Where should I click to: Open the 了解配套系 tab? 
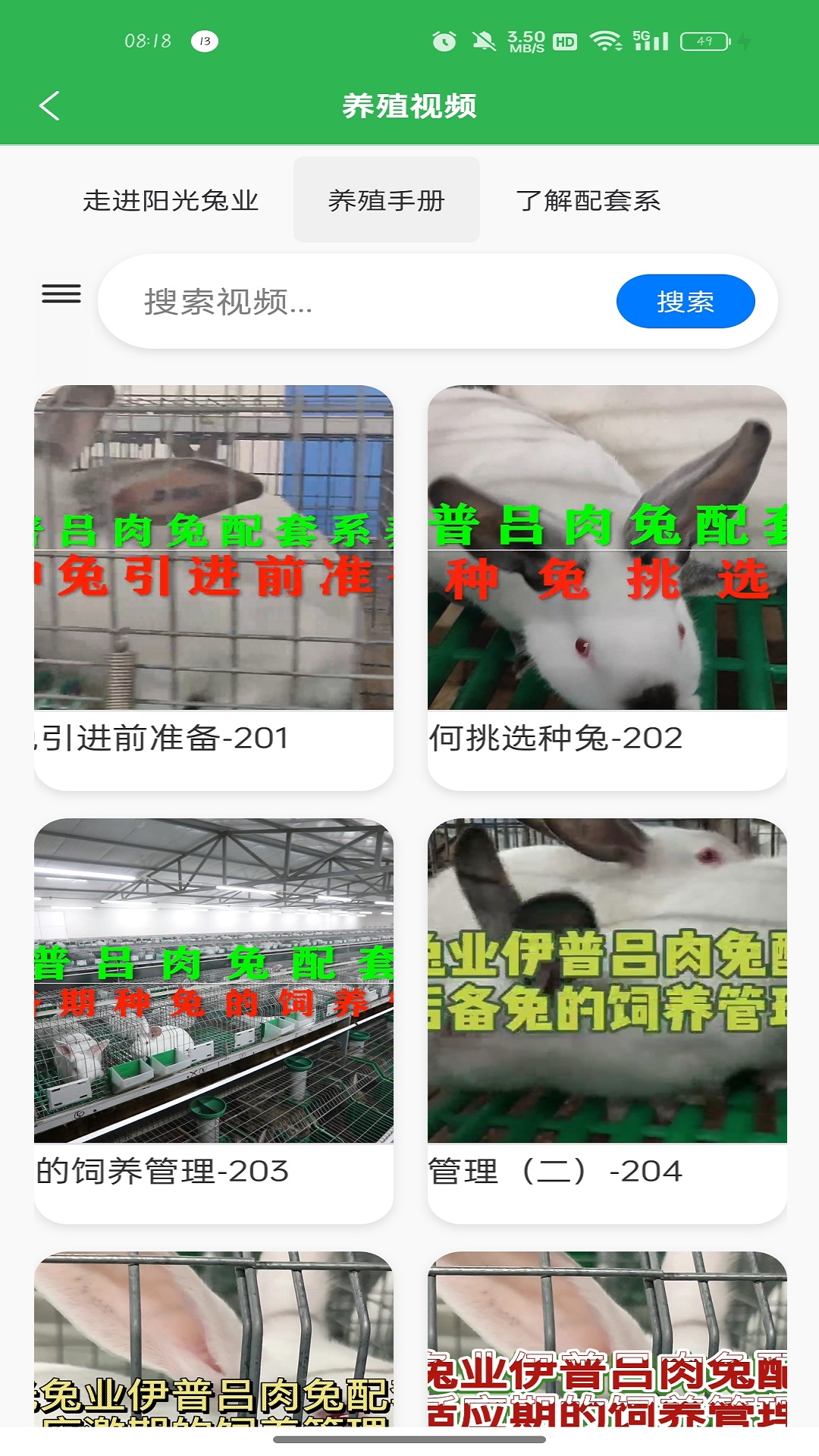tap(588, 201)
